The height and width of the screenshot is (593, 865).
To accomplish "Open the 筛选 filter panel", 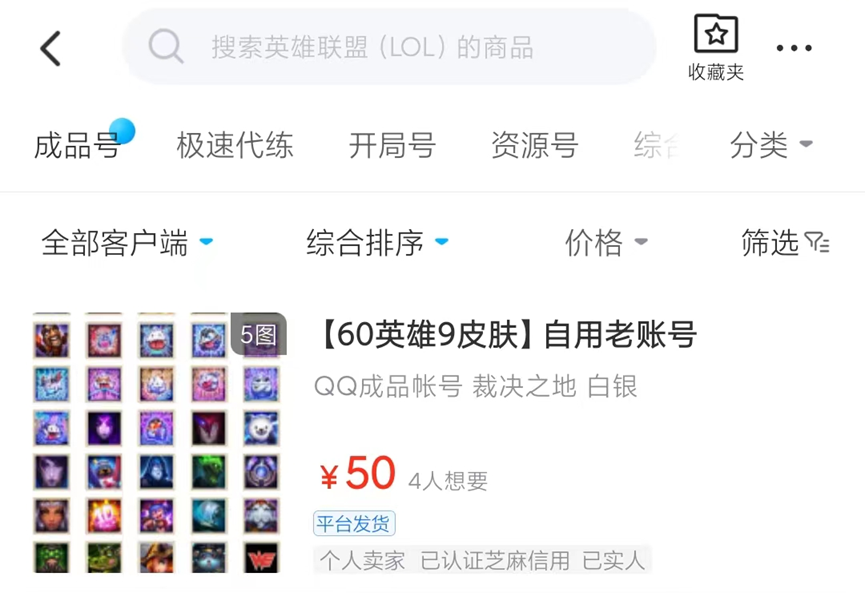I will (785, 242).
